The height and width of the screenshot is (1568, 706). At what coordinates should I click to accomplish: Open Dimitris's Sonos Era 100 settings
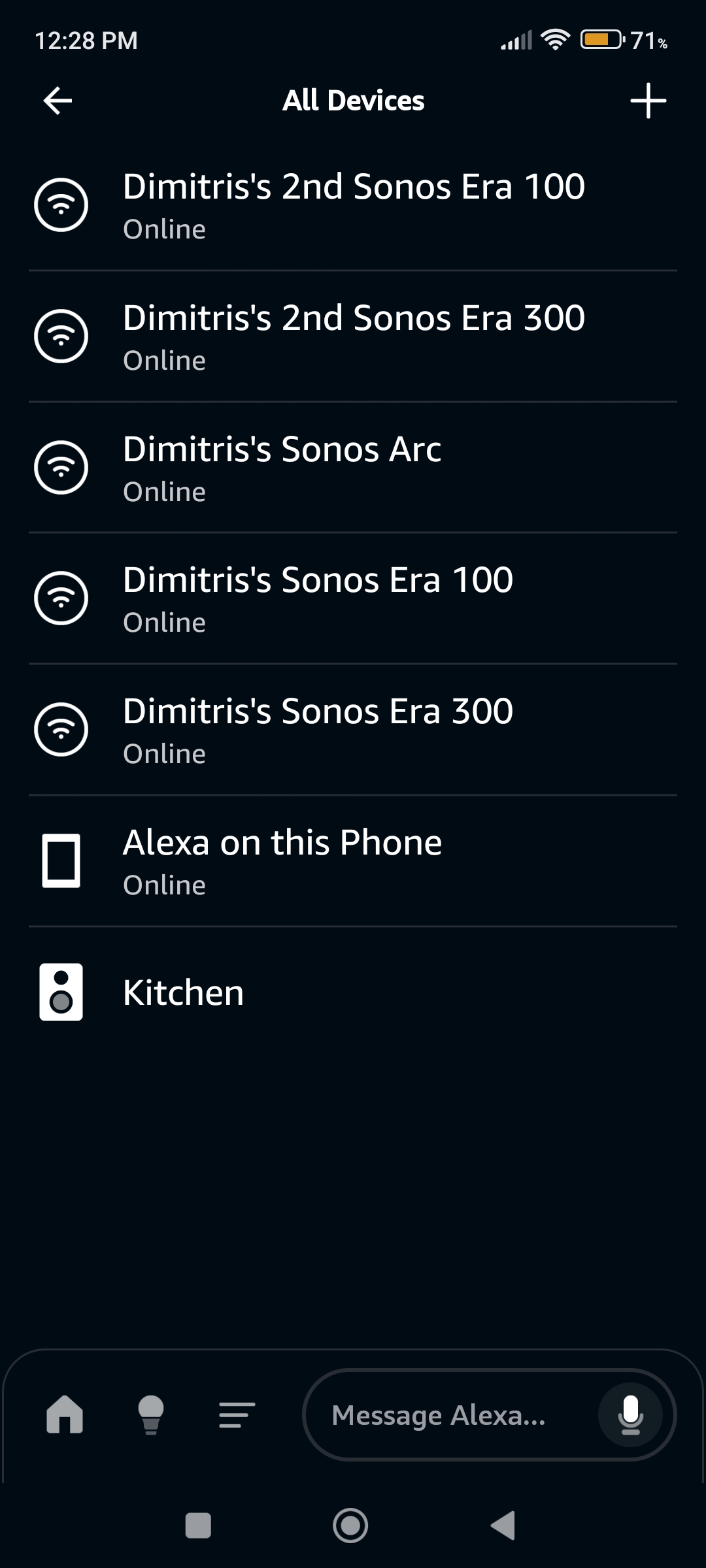353,598
